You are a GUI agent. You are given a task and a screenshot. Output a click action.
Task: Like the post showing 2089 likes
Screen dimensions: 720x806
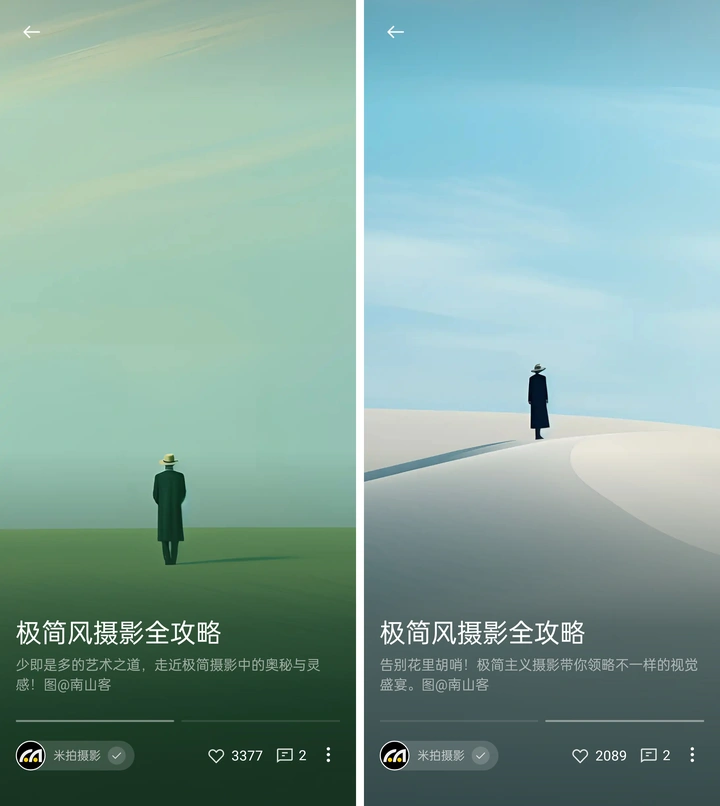[580, 756]
